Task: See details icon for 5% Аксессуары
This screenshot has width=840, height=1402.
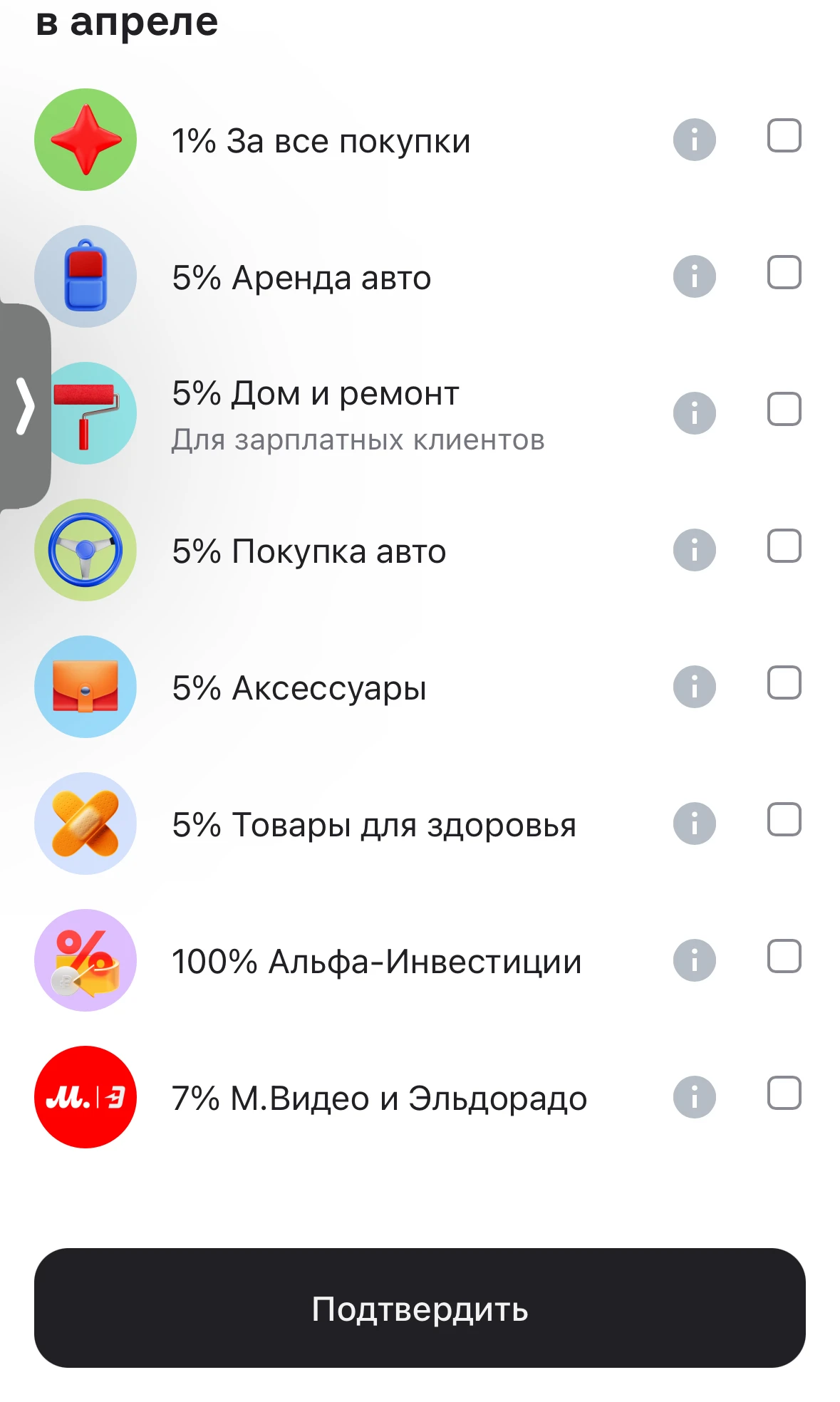Action: [694, 687]
